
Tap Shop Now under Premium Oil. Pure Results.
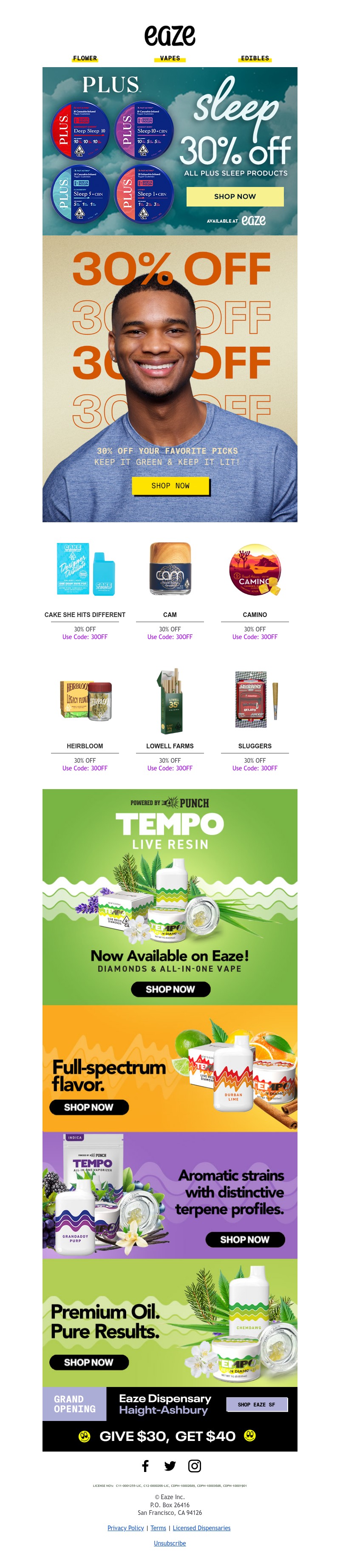[x=89, y=1362]
